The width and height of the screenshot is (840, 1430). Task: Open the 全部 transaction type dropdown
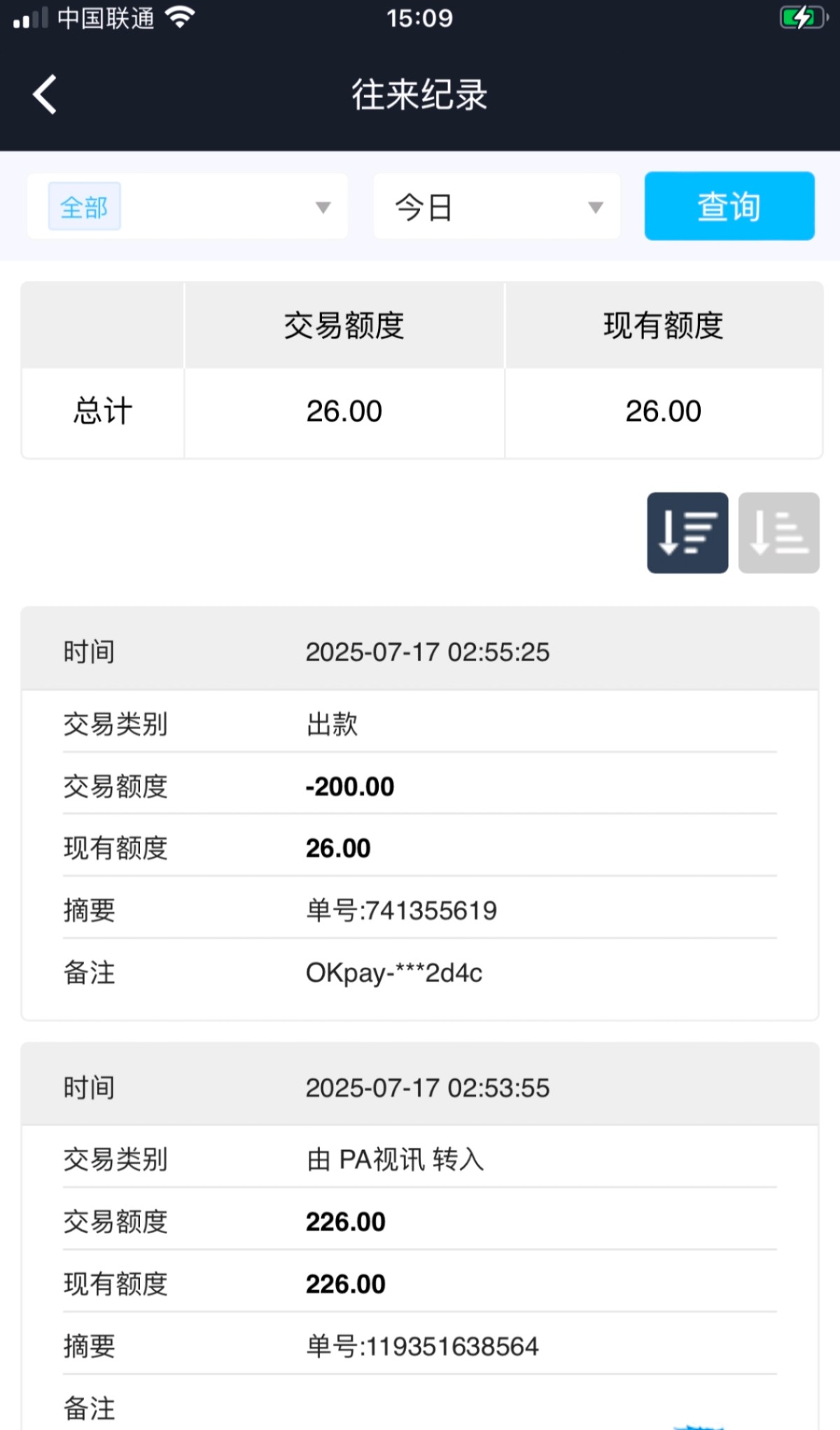click(x=188, y=207)
